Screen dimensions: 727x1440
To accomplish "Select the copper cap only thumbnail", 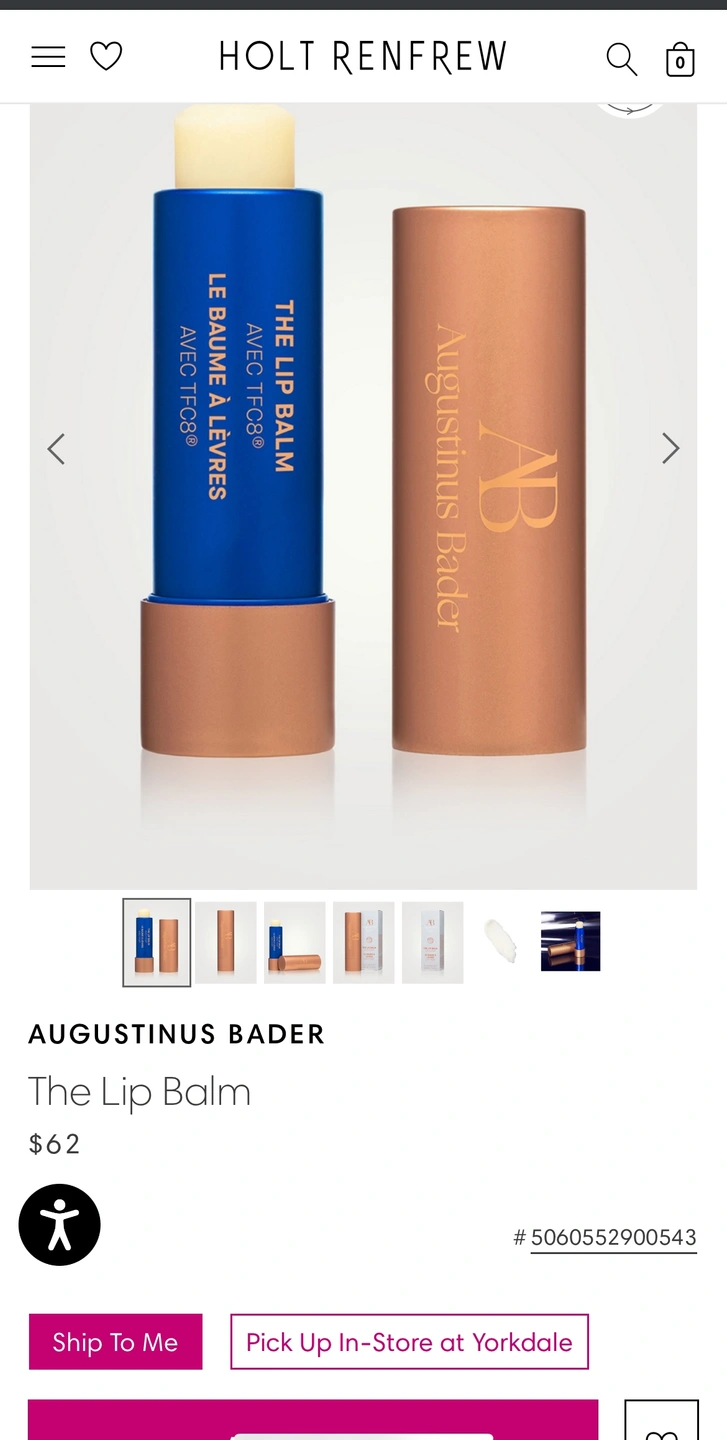I will (226, 942).
